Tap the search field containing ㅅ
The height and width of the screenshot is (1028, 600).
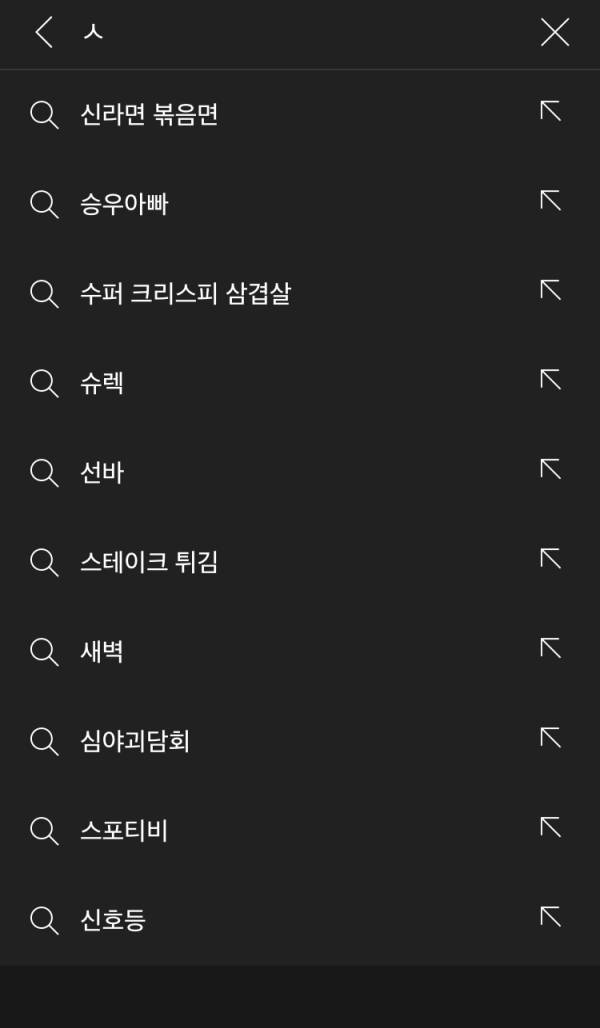(x=300, y=32)
